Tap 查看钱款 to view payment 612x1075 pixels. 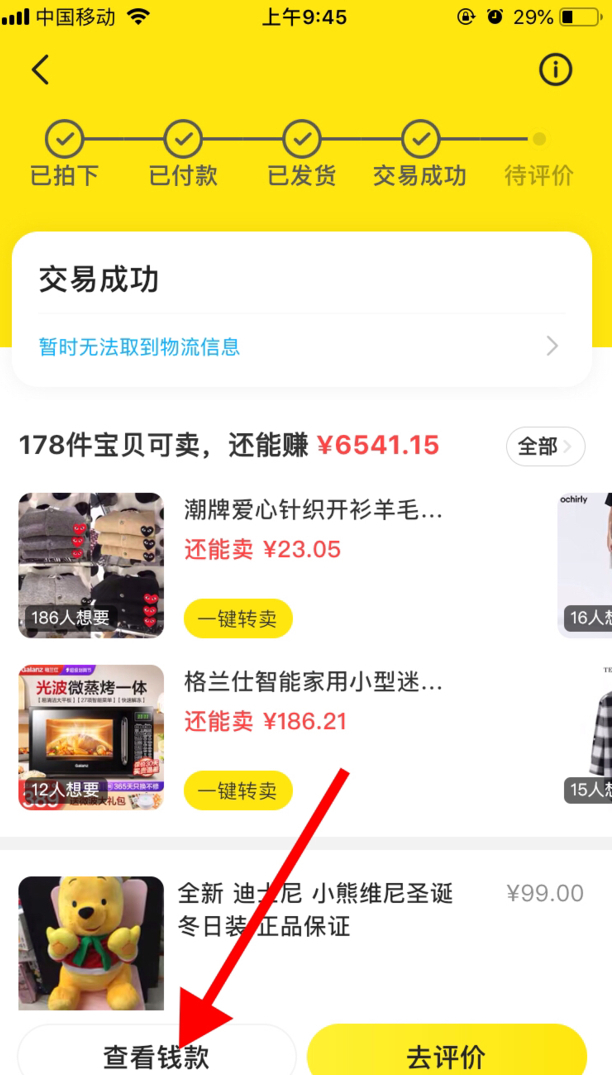pos(157,1055)
